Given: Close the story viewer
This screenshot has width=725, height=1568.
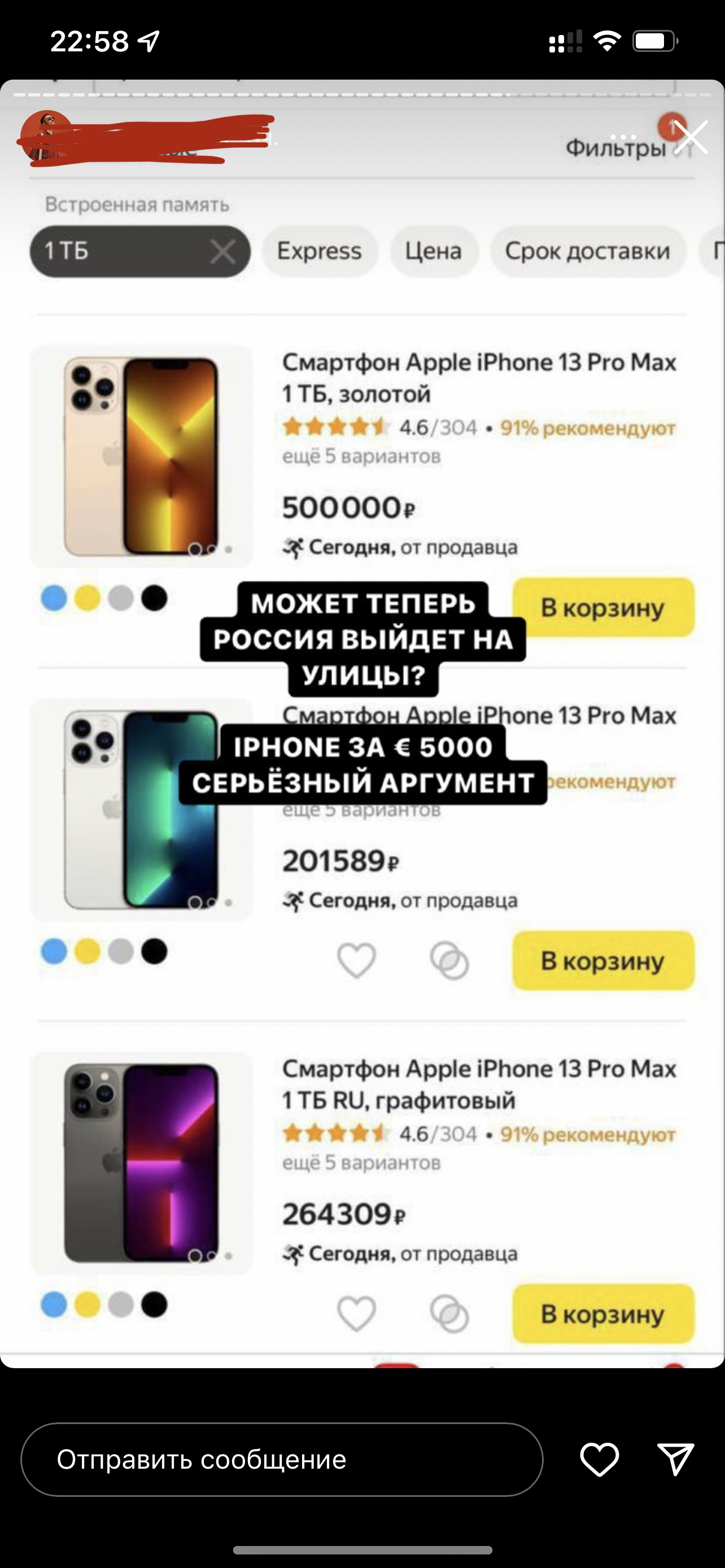Looking at the screenshot, I should tap(691, 138).
